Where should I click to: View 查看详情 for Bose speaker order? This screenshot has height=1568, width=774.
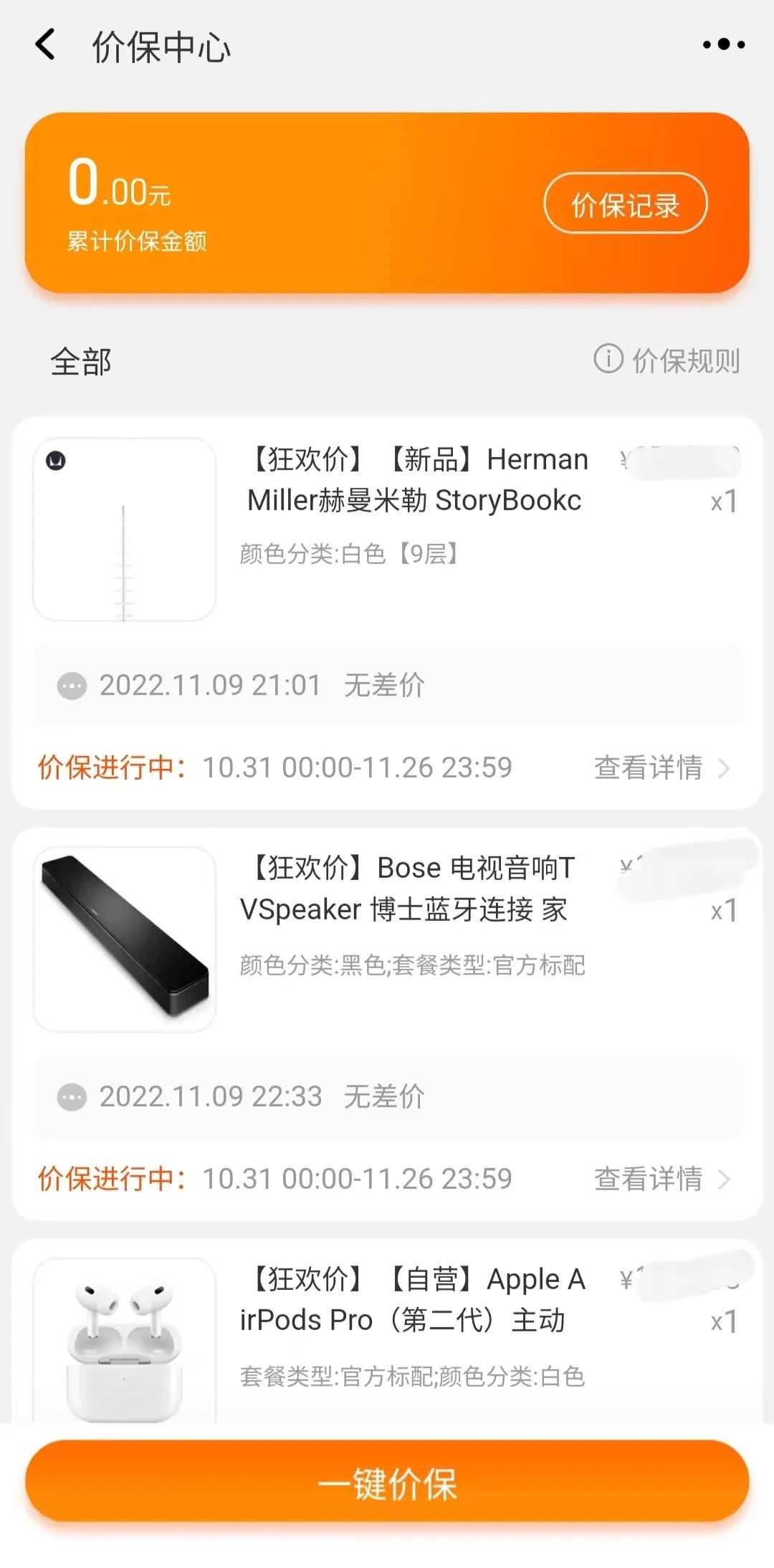pos(661,1179)
